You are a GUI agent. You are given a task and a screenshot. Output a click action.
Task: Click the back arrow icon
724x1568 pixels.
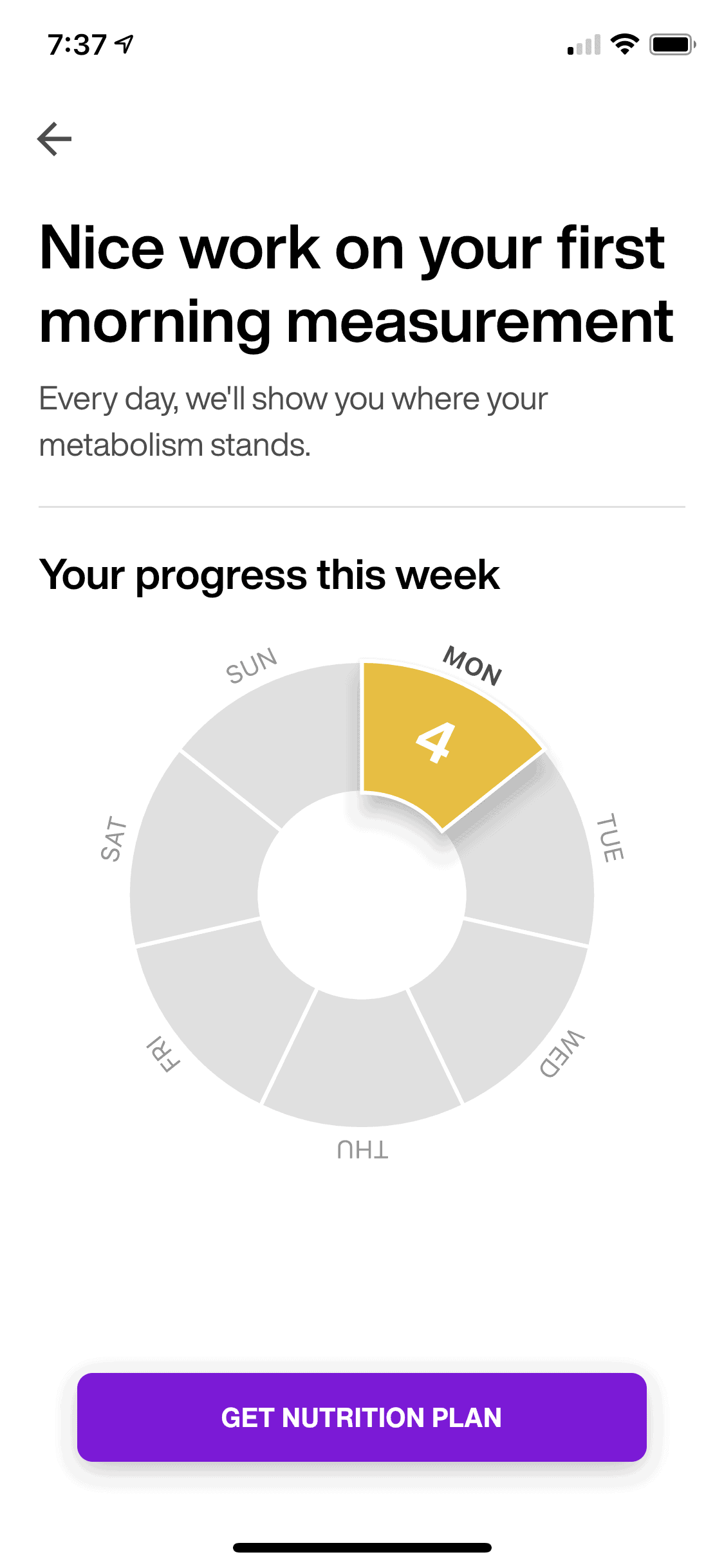tap(54, 138)
